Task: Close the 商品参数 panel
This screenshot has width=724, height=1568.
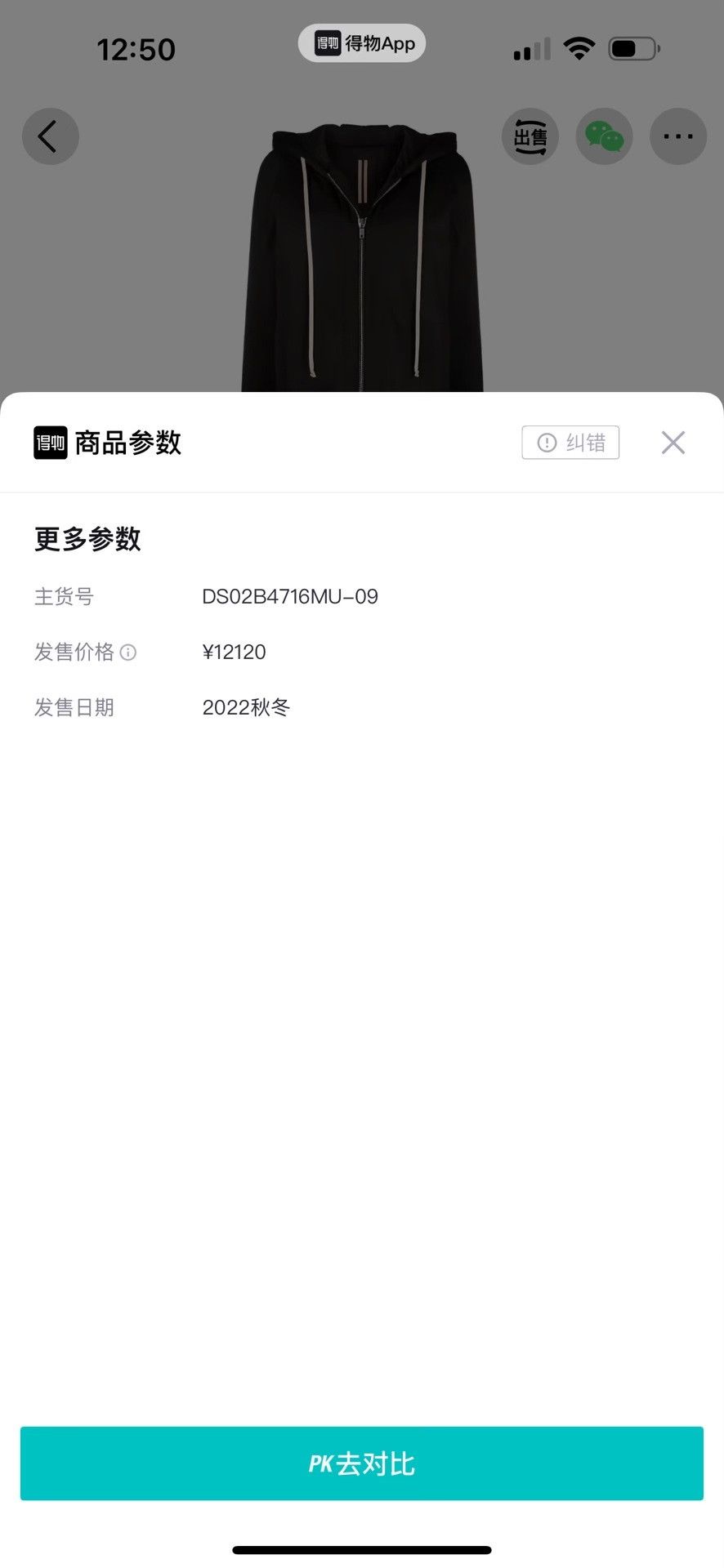Action: coord(673,443)
